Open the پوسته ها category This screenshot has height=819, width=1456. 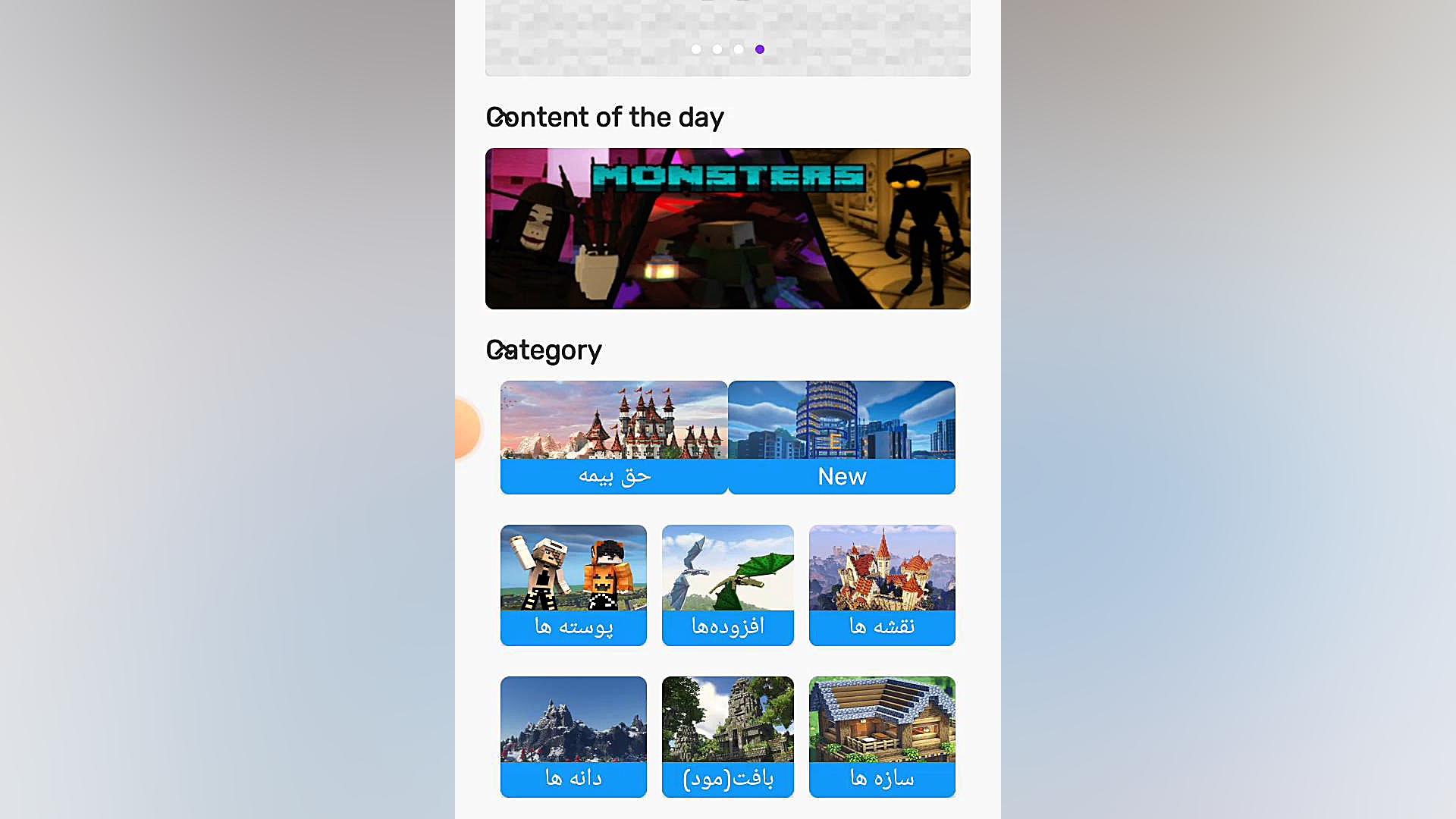click(573, 585)
